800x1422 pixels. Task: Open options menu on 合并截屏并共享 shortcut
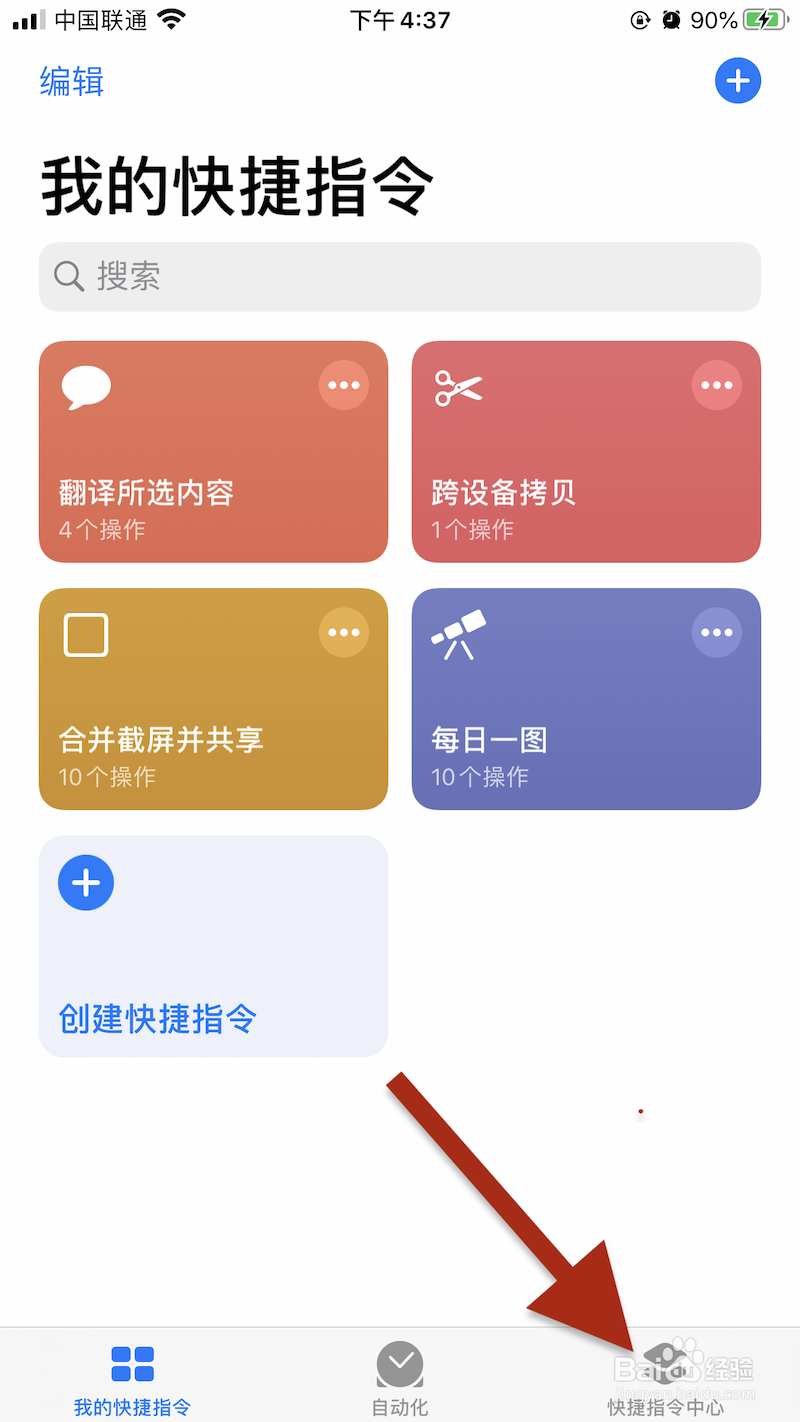344,632
